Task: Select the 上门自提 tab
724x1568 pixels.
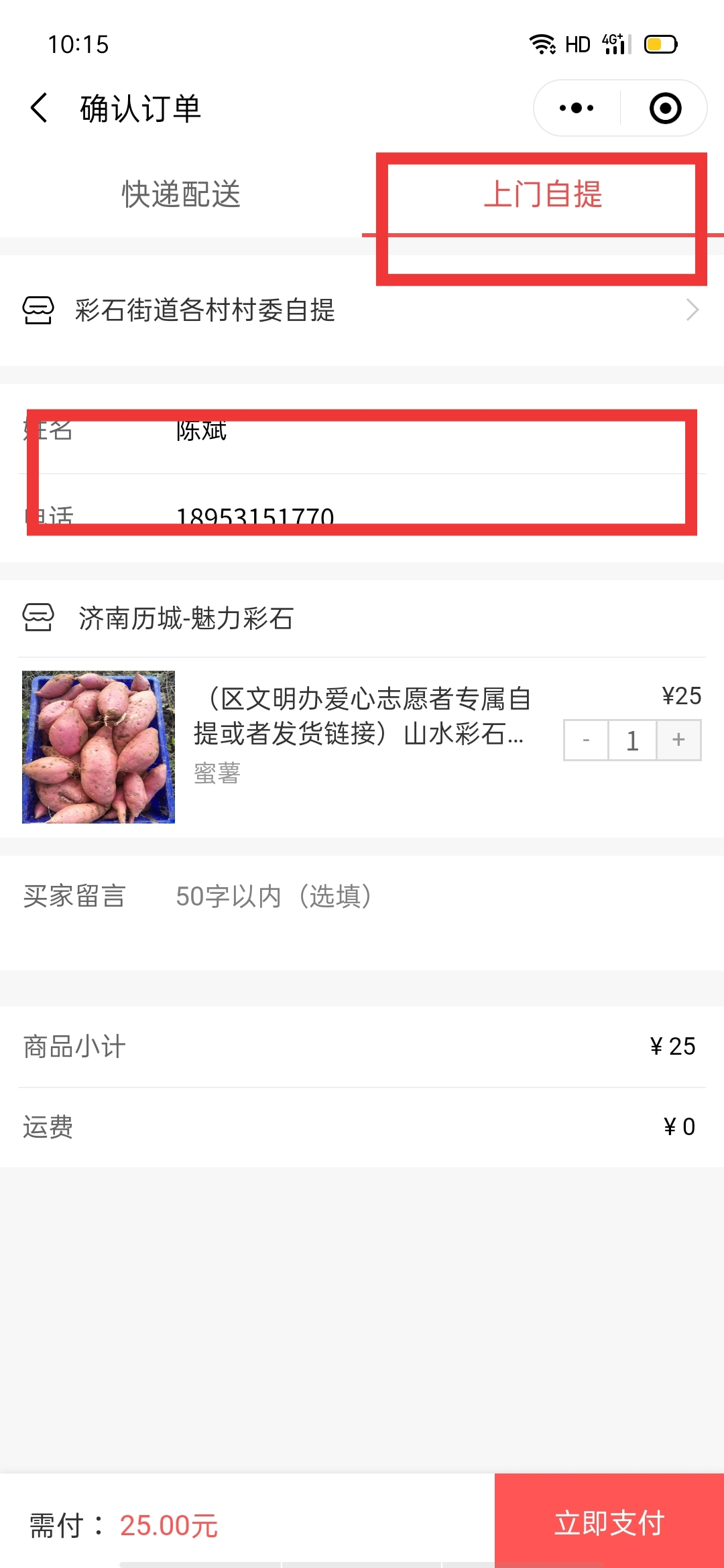Action: coord(542,194)
